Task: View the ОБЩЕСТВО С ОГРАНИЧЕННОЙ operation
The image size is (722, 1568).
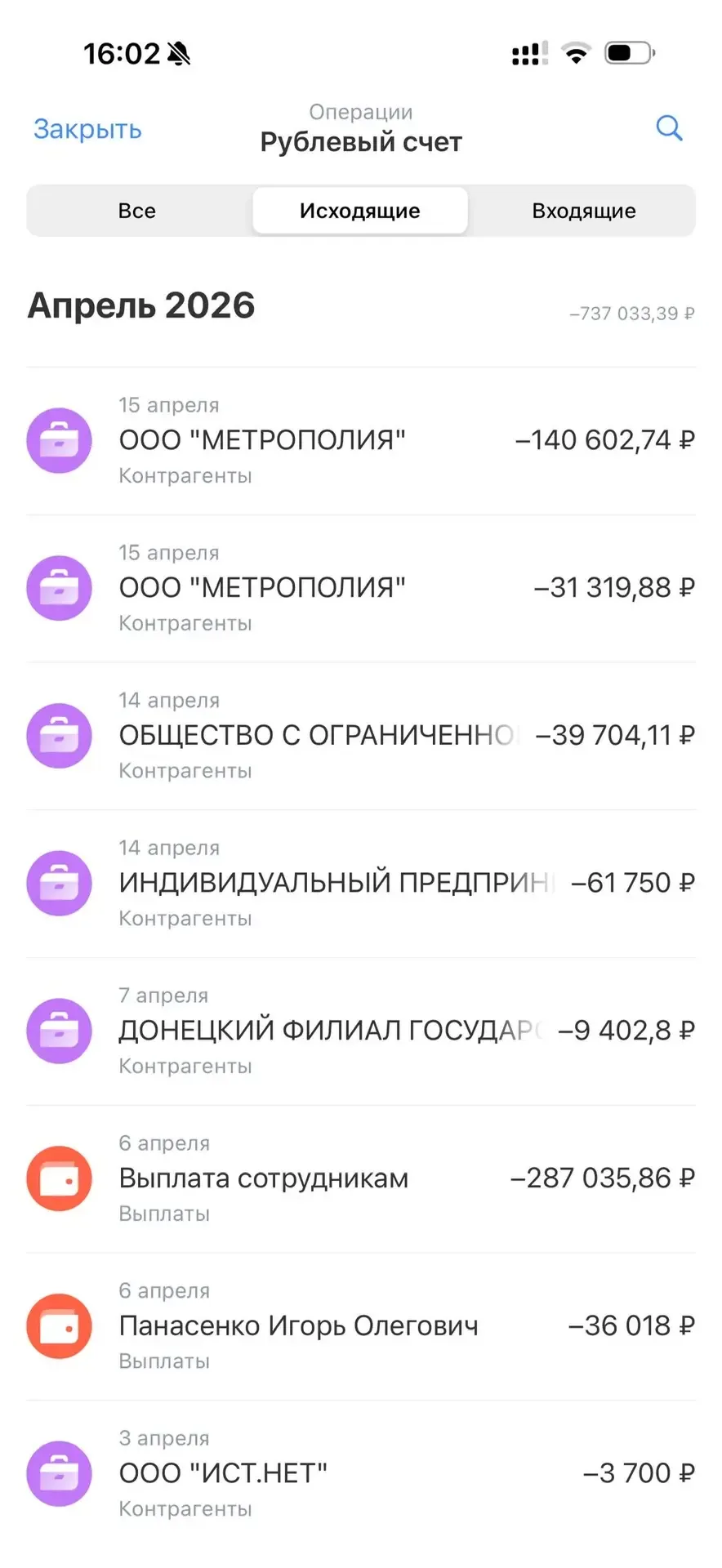Action: tap(360, 736)
